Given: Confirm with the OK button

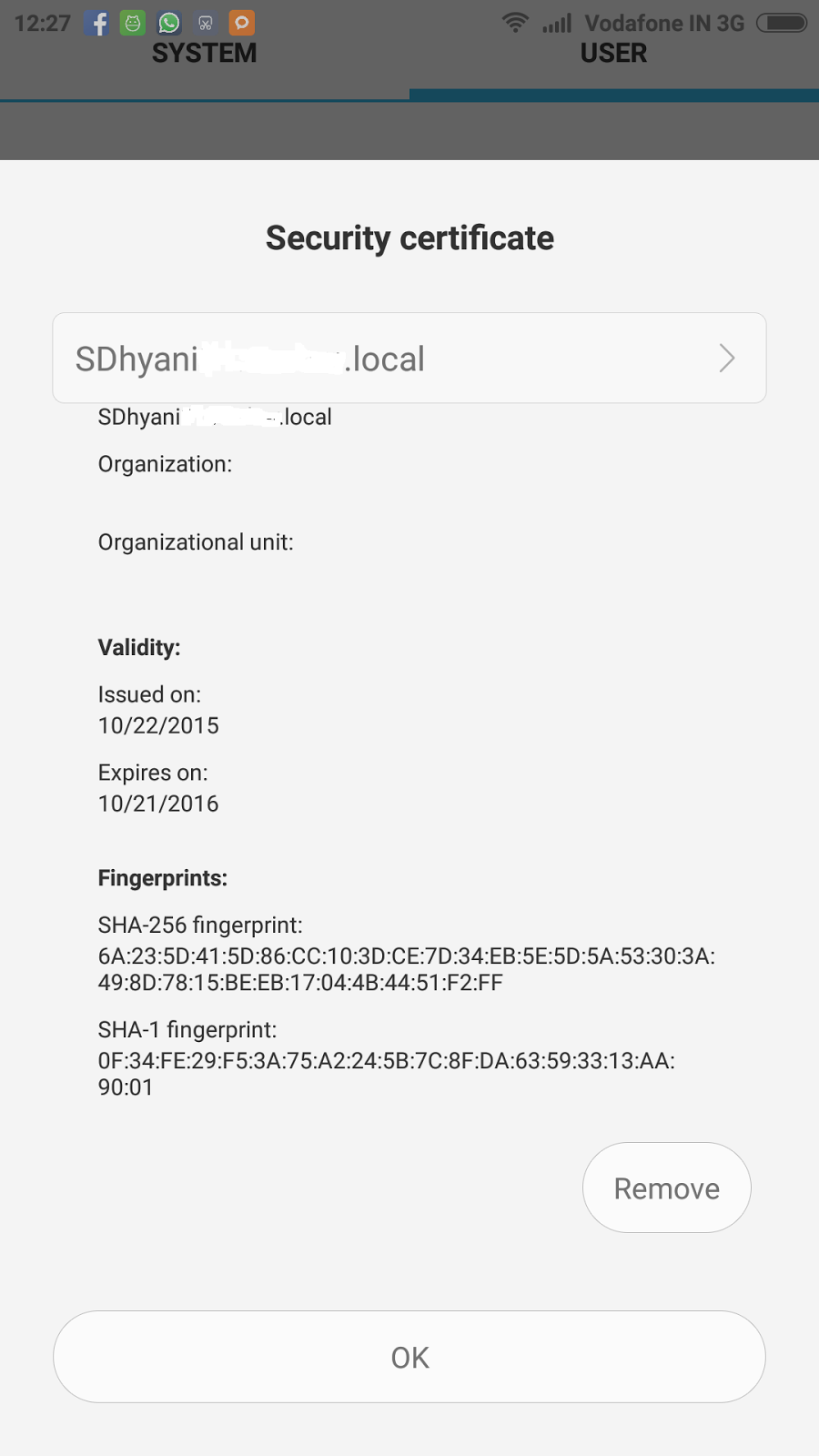Looking at the screenshot, I should [x=409, y=1357].
